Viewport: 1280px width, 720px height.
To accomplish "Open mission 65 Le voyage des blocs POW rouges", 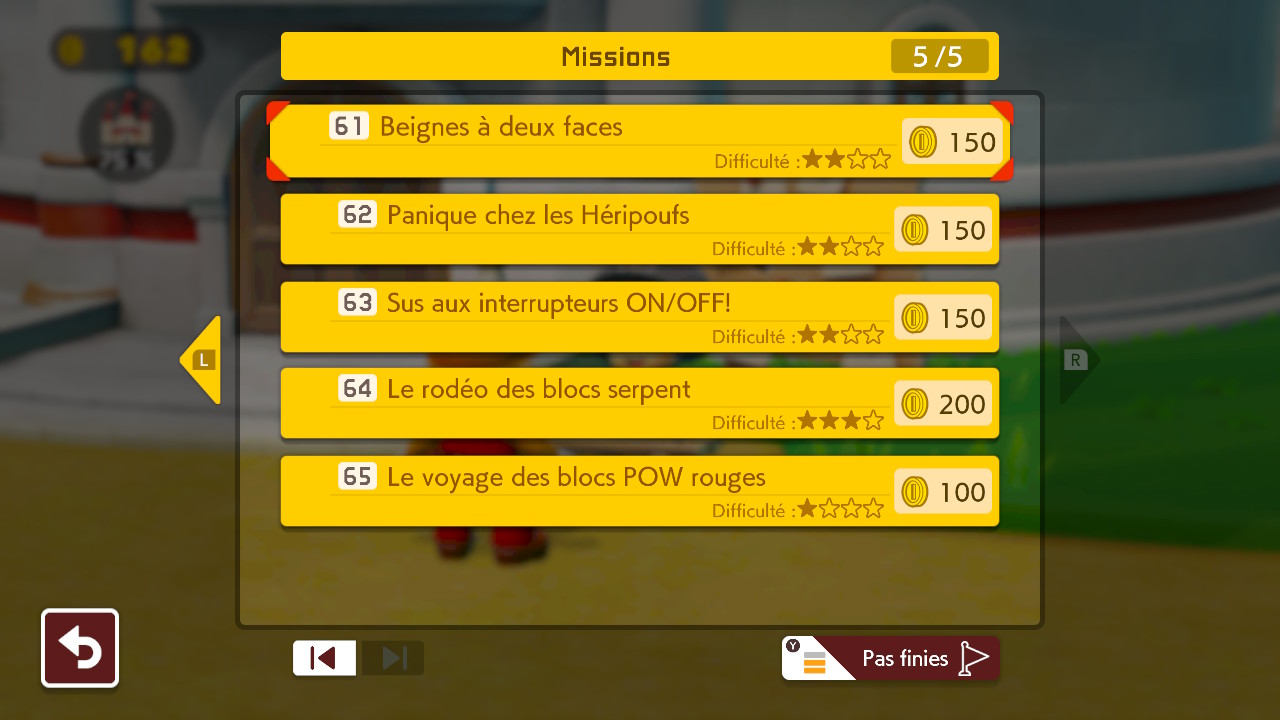I will coord(640,491).
